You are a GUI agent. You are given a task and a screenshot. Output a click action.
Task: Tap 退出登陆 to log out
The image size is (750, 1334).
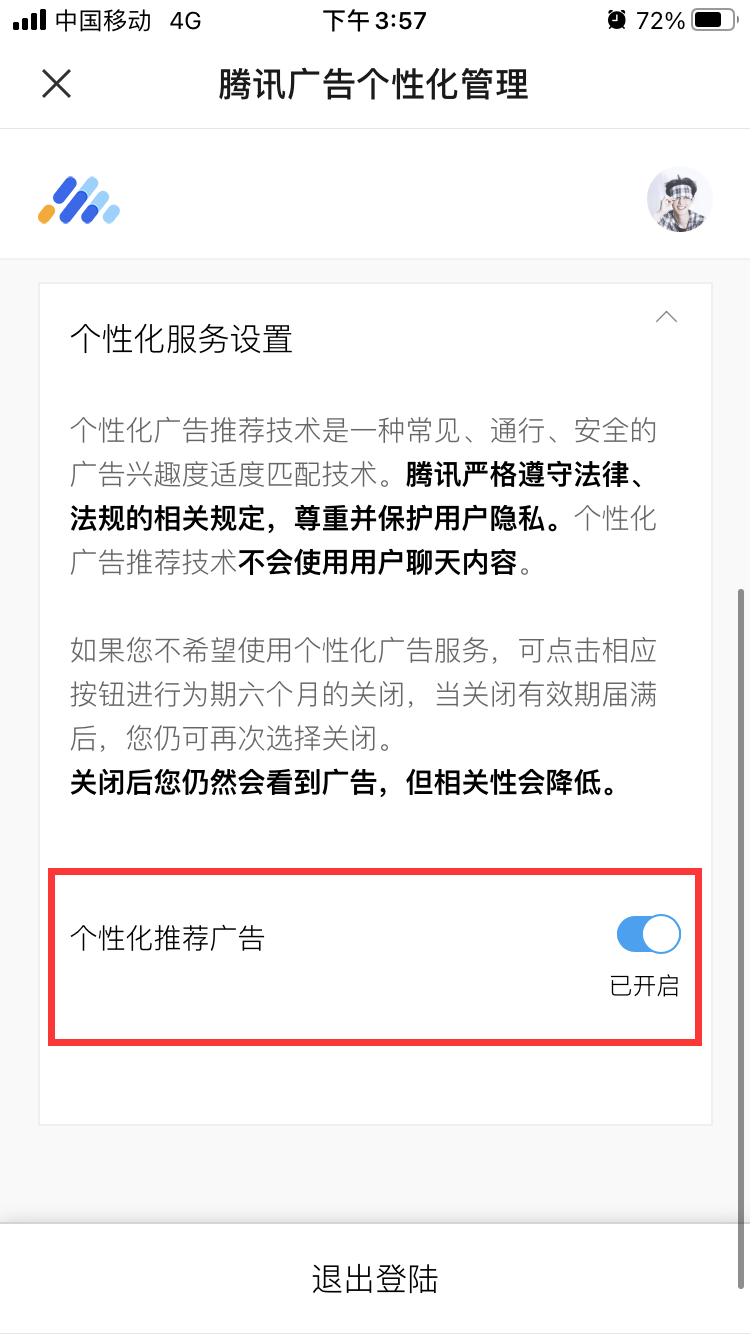(375, 1279)
